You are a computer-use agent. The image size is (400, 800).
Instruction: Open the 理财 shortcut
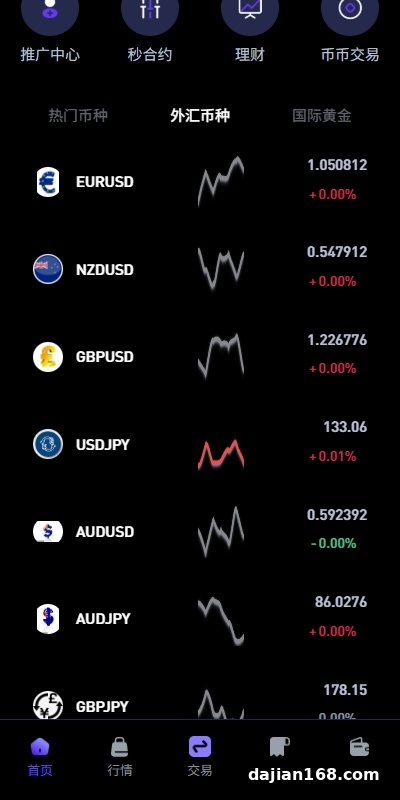coord(250,31)
